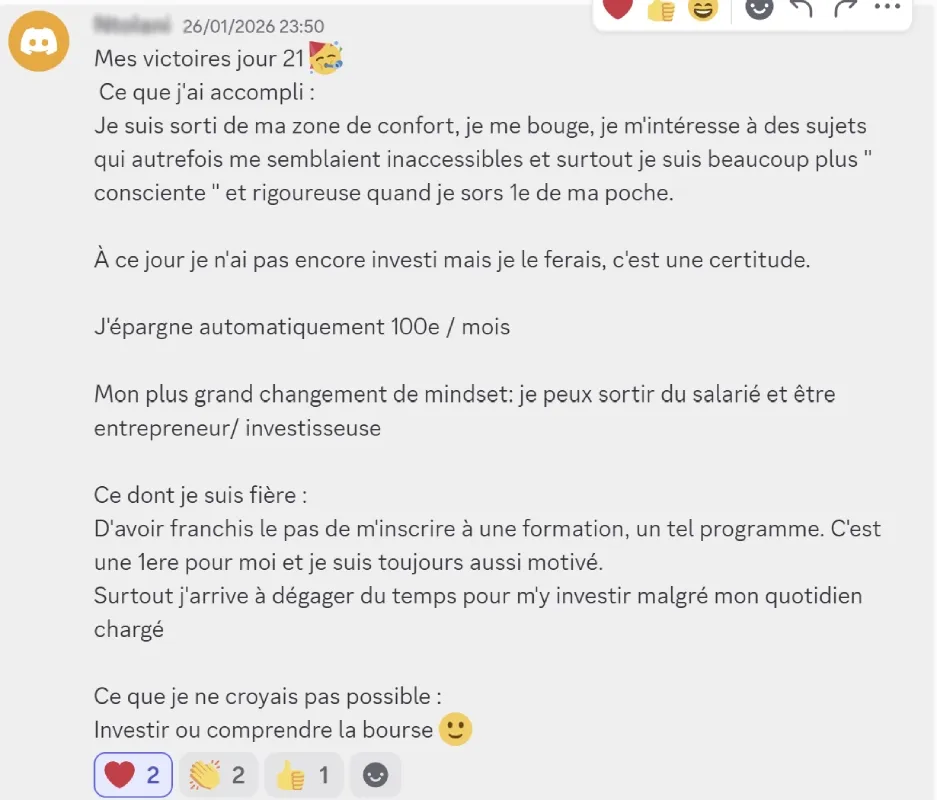
Task: React with the quick laughing emoji in the toolbar
Action: point(703,10)
